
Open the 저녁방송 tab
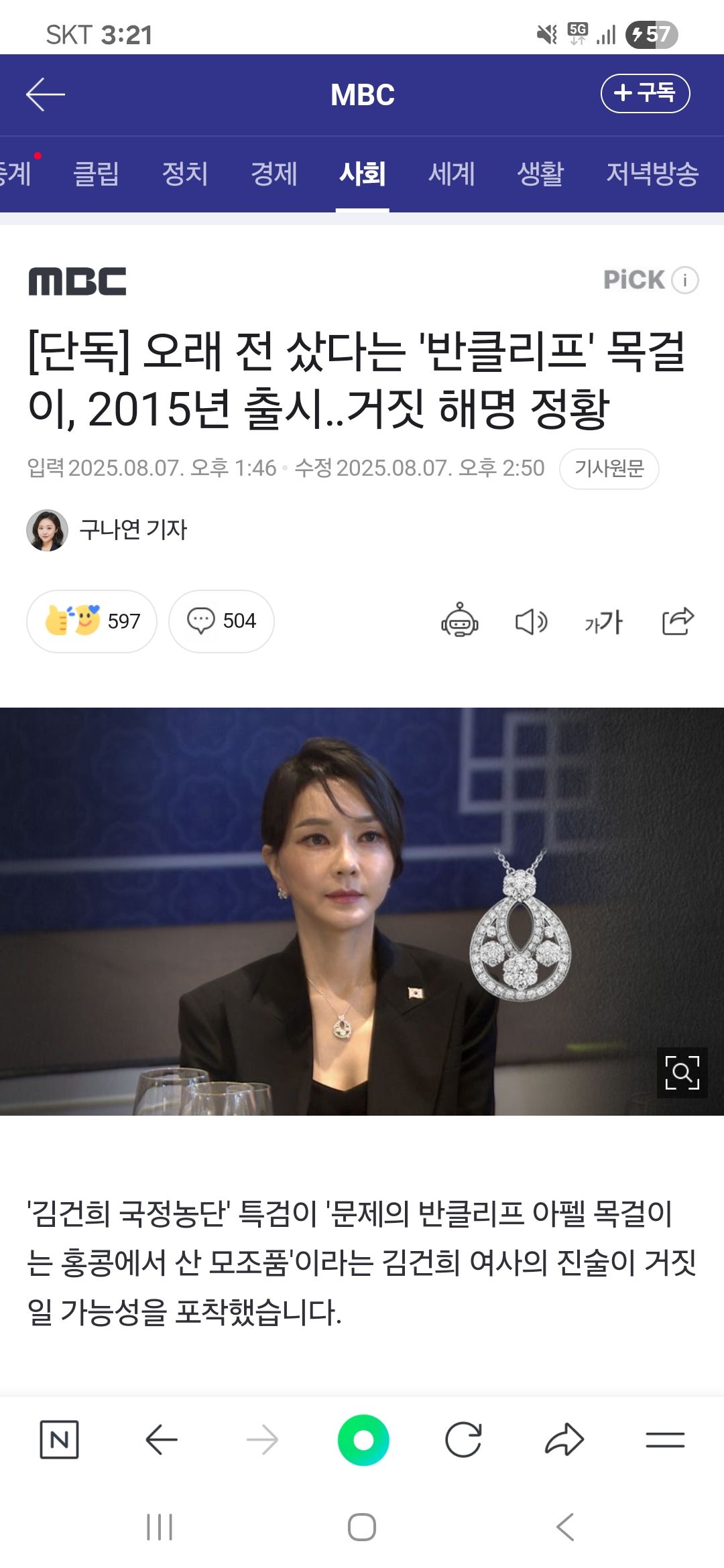point(652,174)
